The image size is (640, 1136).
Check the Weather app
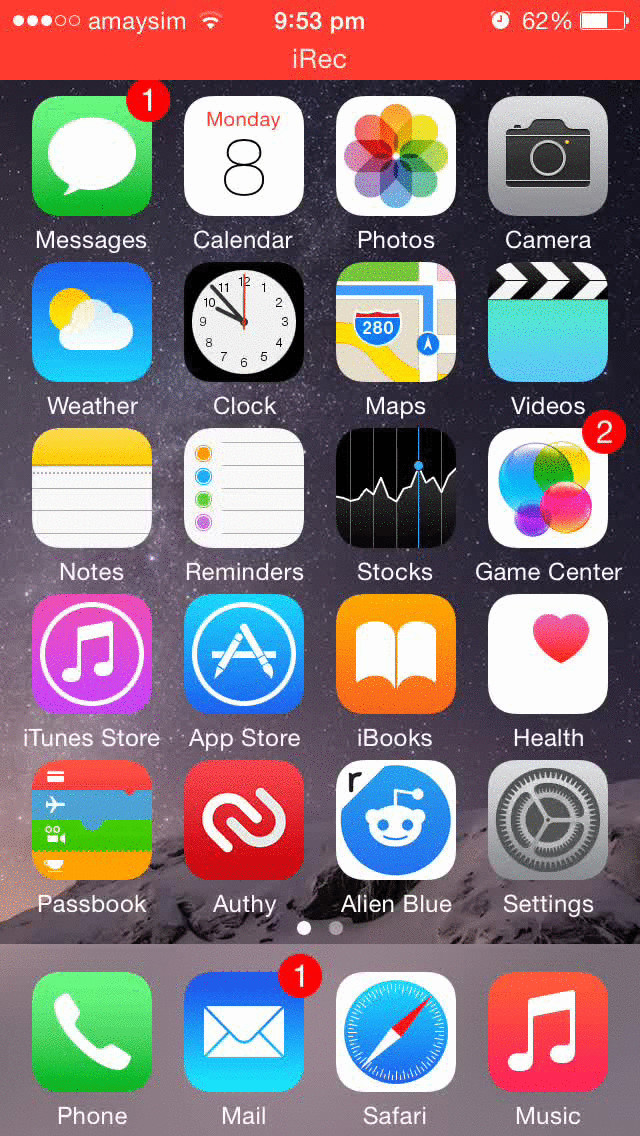(92, 322)
